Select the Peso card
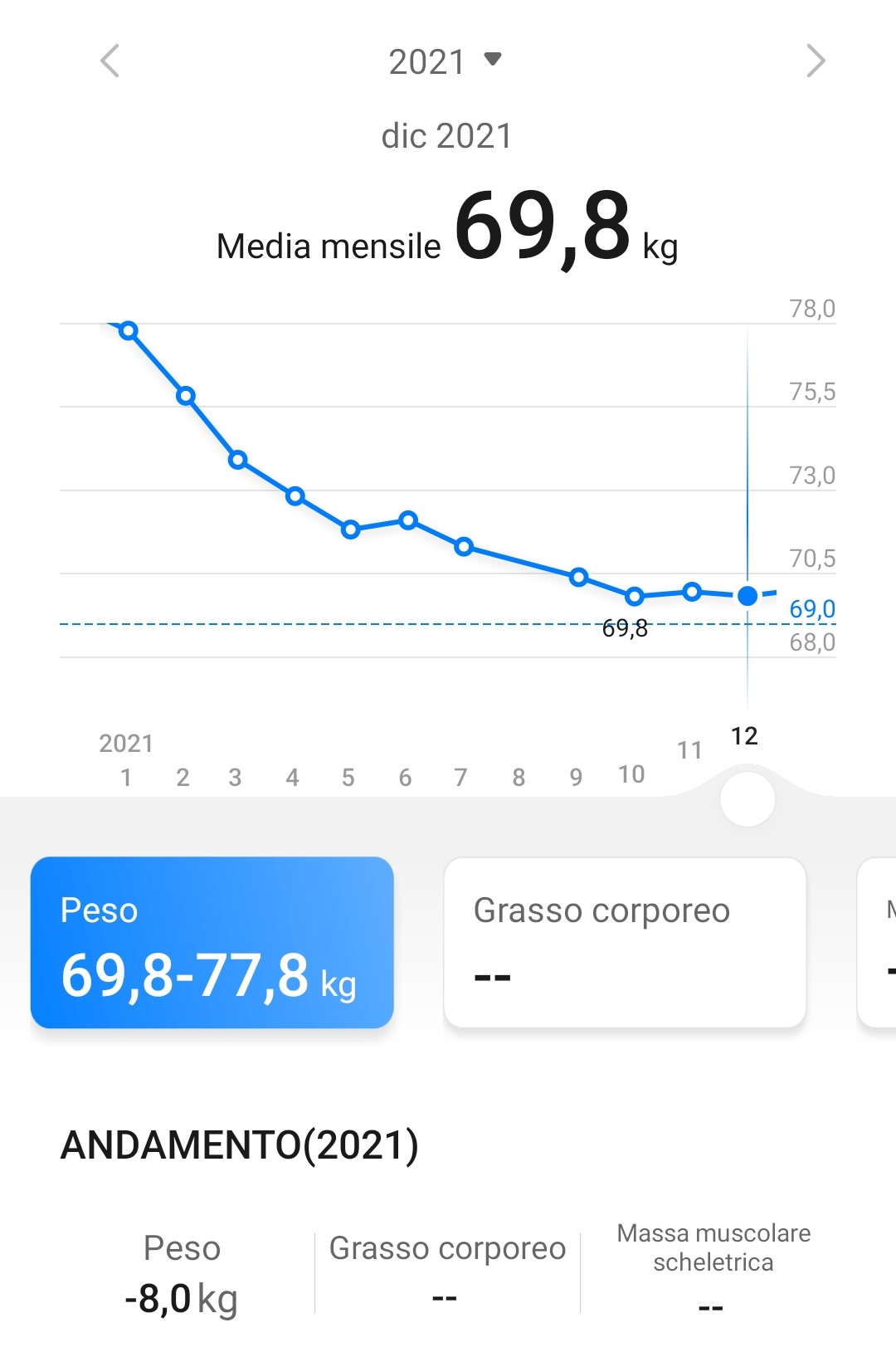This screenshot has width=896, height=1352. (x=212, y=942)
